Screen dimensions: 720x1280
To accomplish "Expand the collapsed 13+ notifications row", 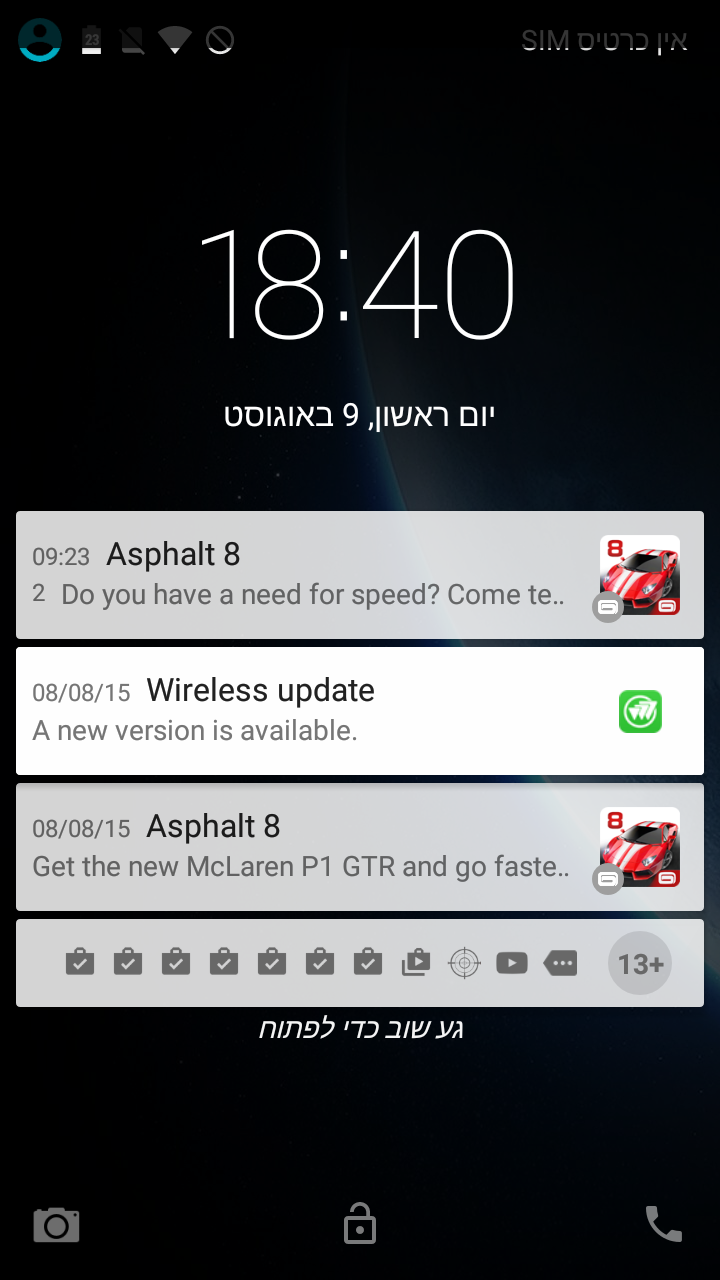I will pos(639,964).
